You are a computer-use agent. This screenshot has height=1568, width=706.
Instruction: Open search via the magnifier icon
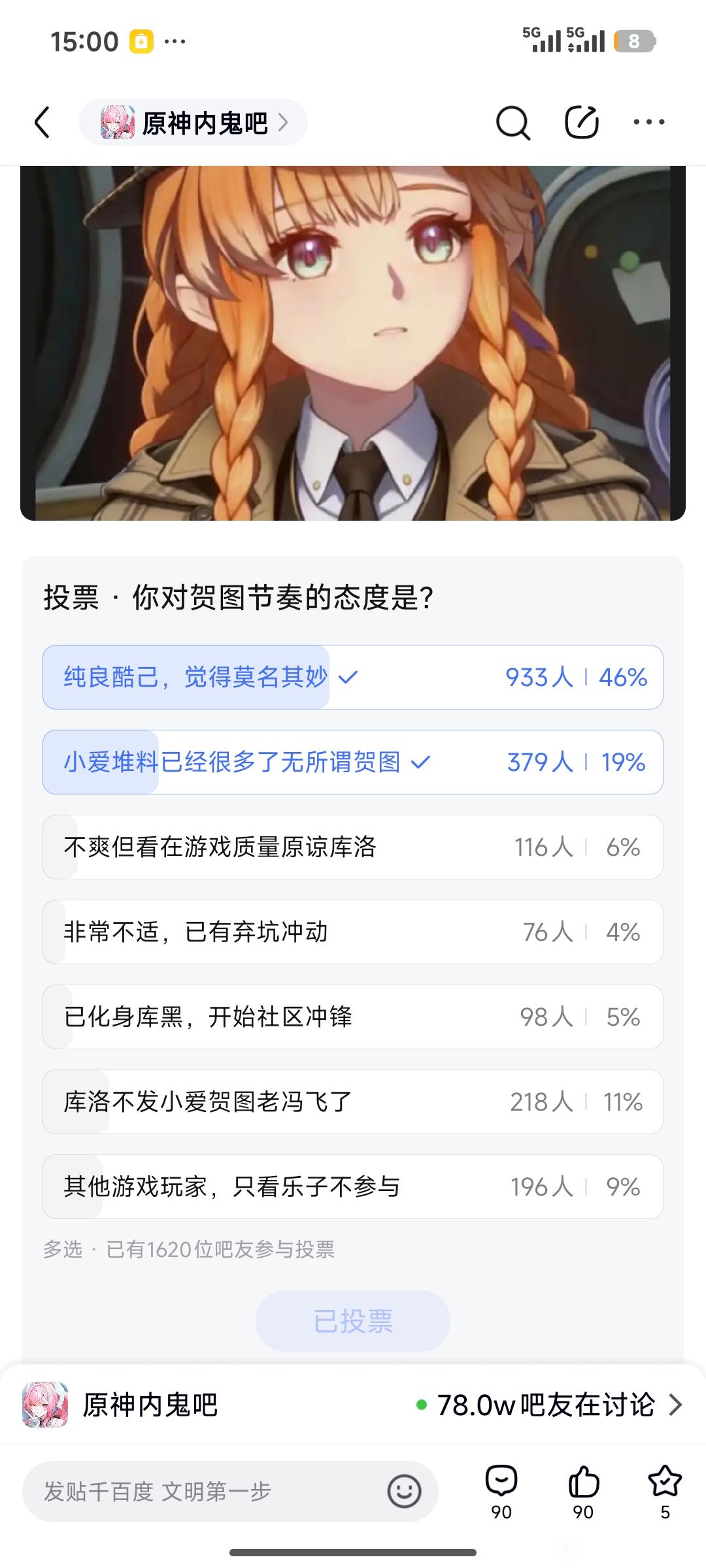(513, 122)
